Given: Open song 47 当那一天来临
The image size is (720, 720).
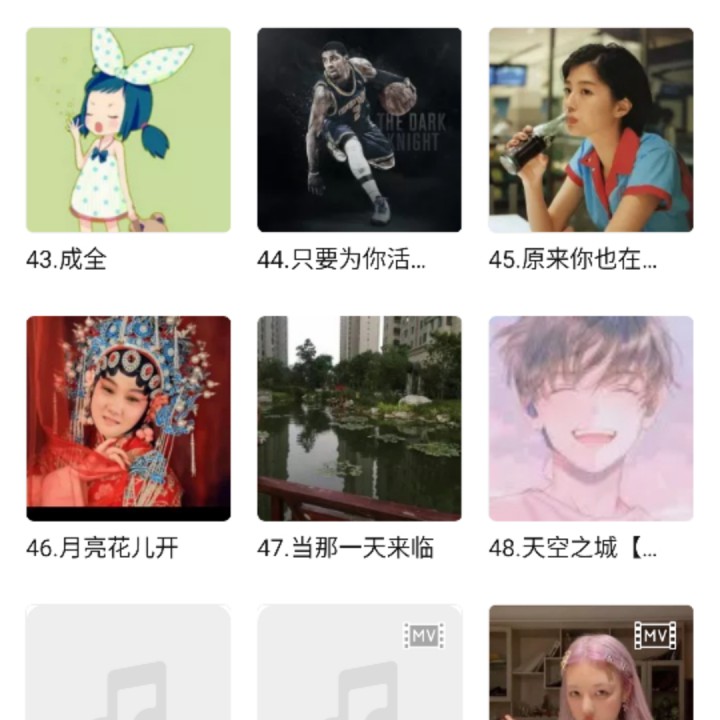Looking at the screenshot, I should tap(359, 418).
